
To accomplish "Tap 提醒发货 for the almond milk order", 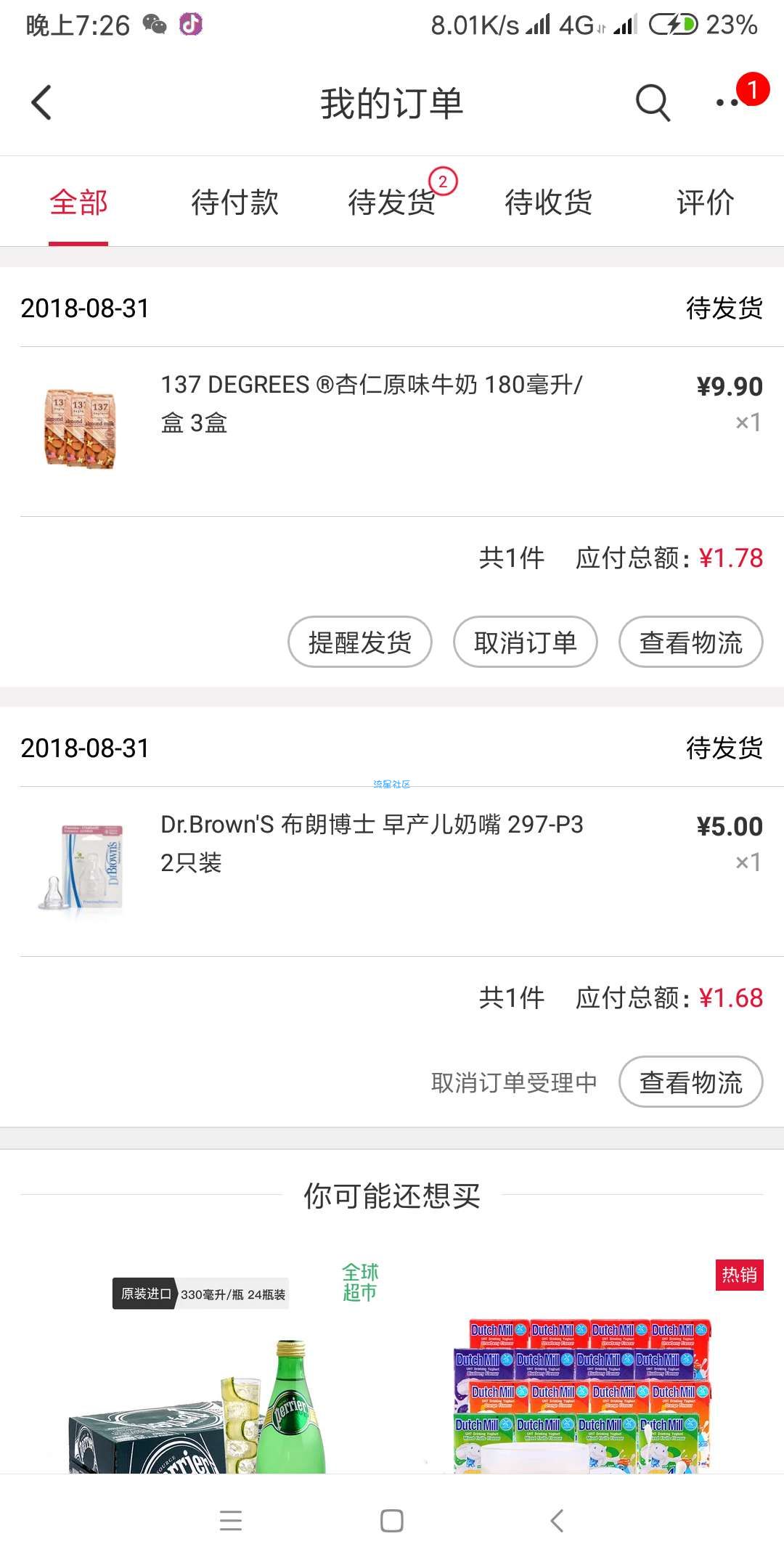I will (x=360, y=642).
